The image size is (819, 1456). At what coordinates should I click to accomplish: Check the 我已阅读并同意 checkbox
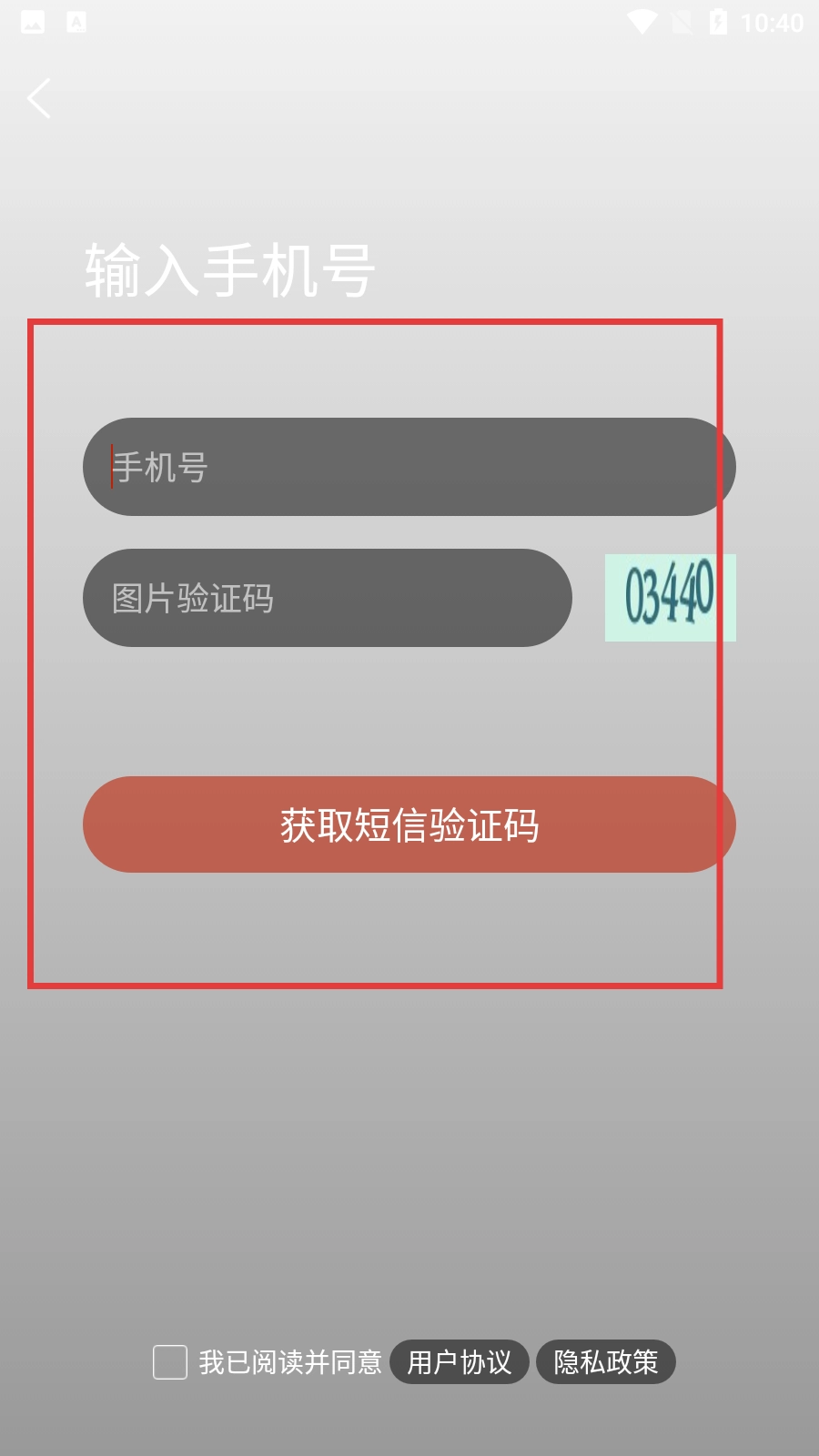pyautogui.click(x=170, y=1362)
